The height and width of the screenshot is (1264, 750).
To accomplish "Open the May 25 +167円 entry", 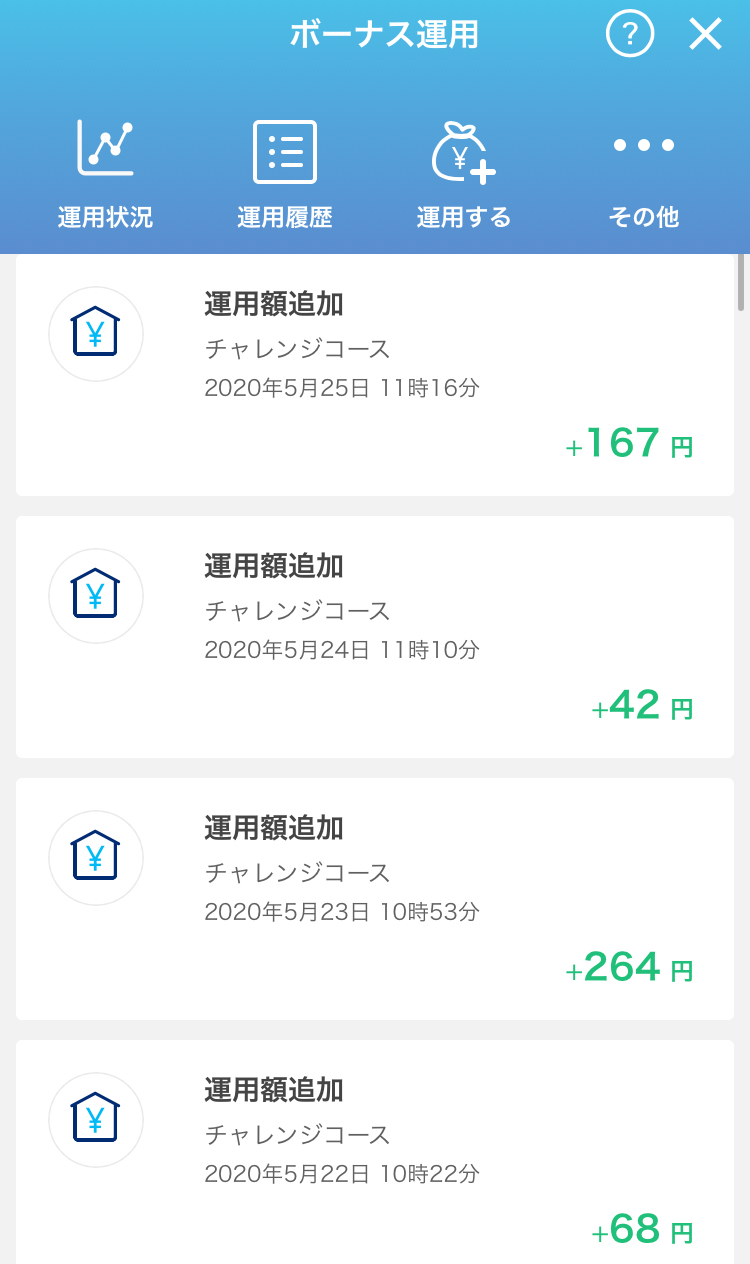I will [x=375, y=375].
